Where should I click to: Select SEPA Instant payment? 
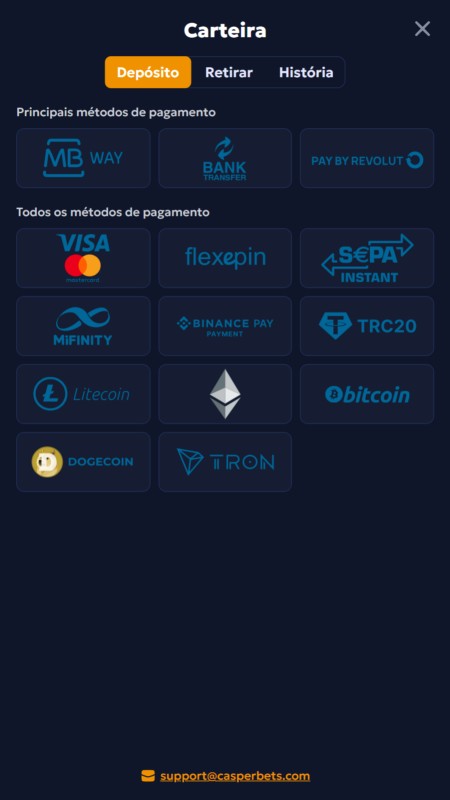[x=367, y=258]
